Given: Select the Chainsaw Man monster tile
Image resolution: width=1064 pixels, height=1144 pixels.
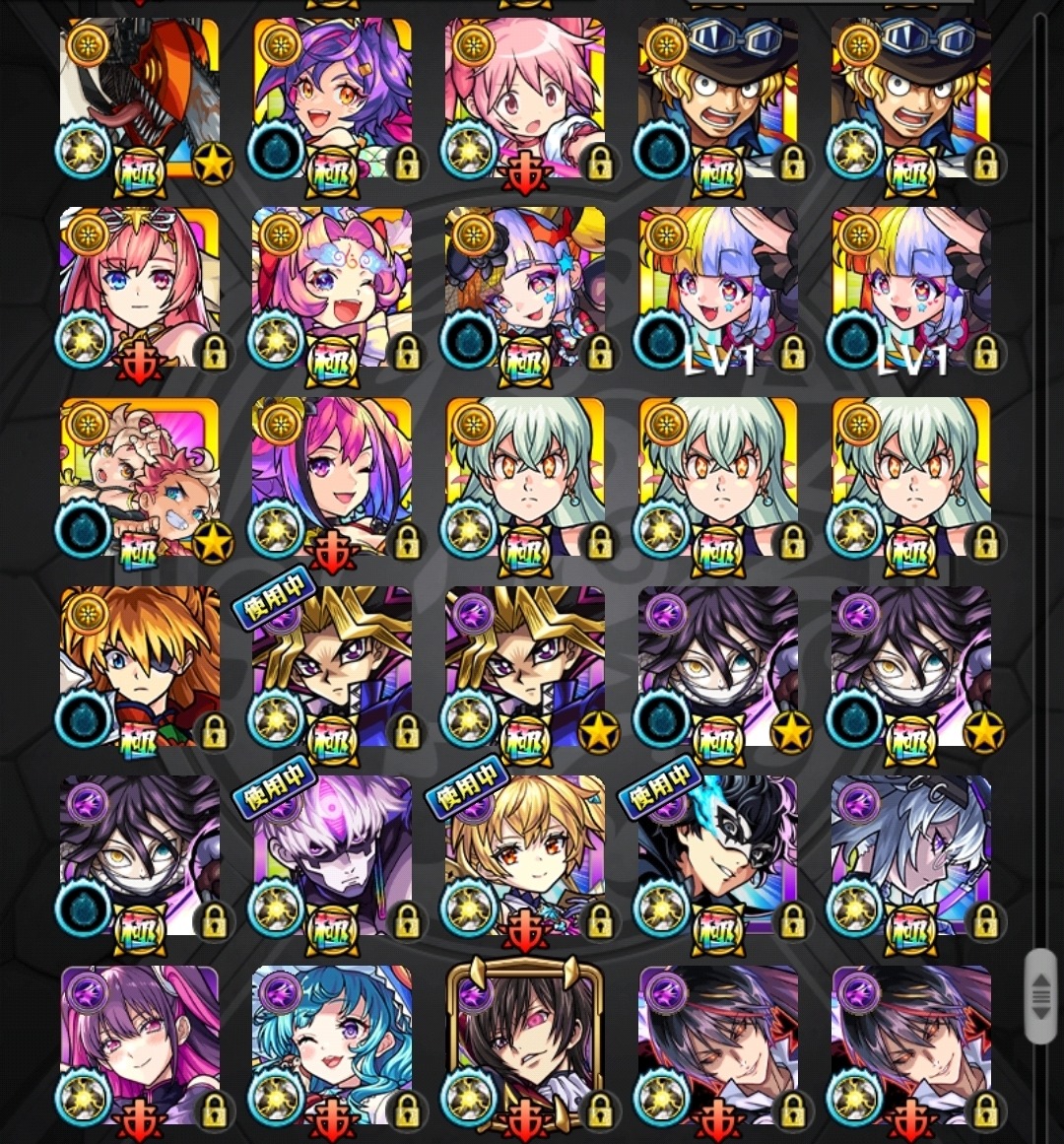Looking at the screenshot, I should pyautogui.click(x=140, y=99).
